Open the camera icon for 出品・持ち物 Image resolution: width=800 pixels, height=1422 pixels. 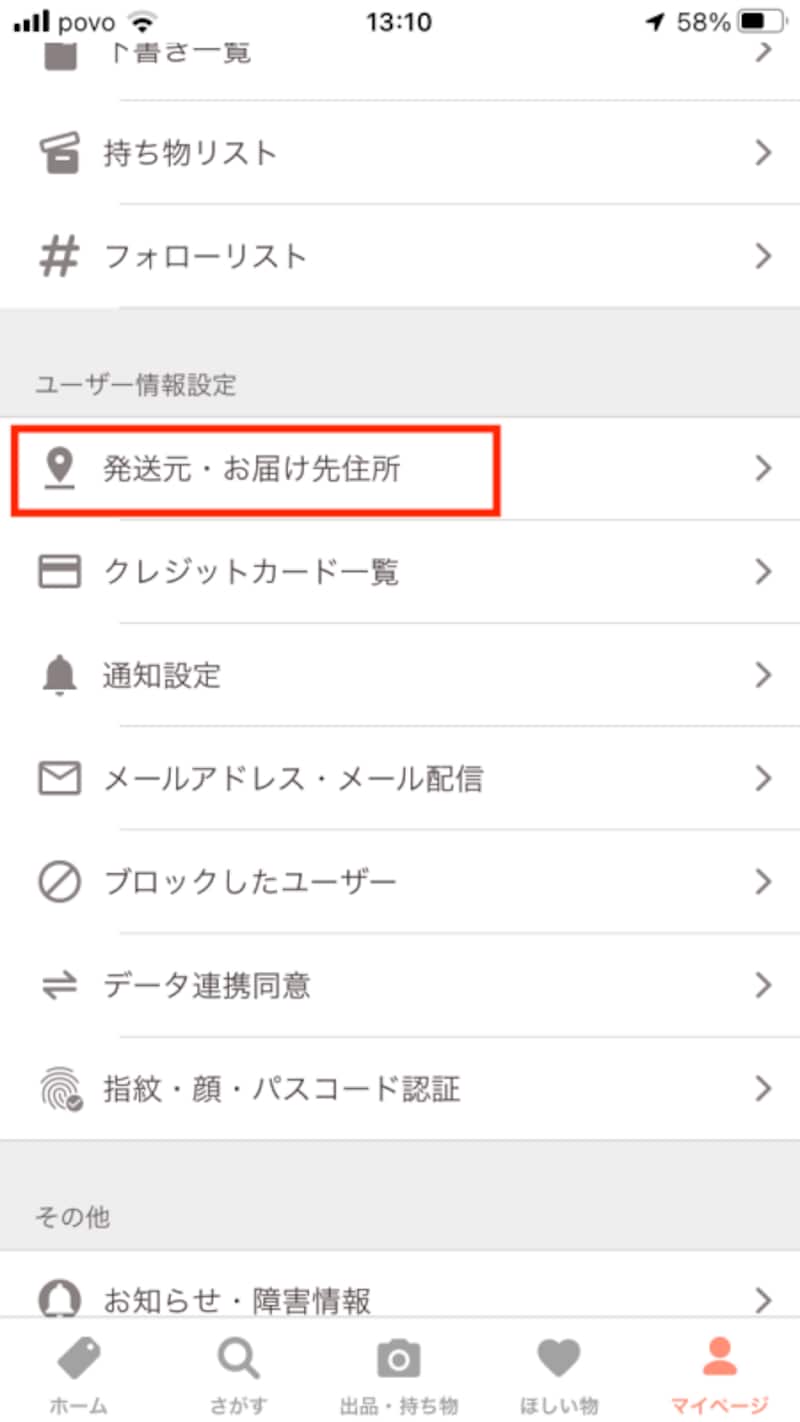400,1357
